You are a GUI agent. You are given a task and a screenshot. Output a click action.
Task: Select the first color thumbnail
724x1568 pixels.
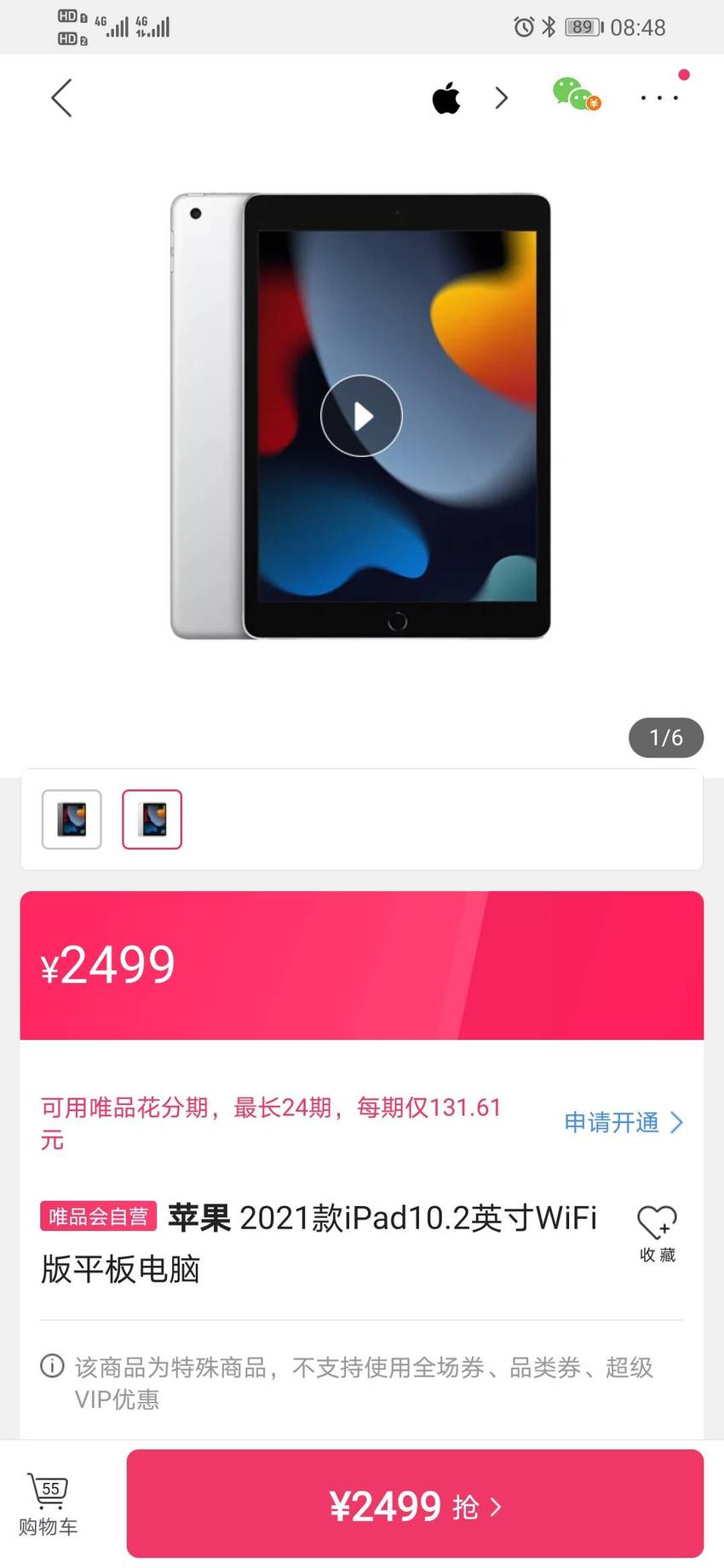click(x=72, y=819)
